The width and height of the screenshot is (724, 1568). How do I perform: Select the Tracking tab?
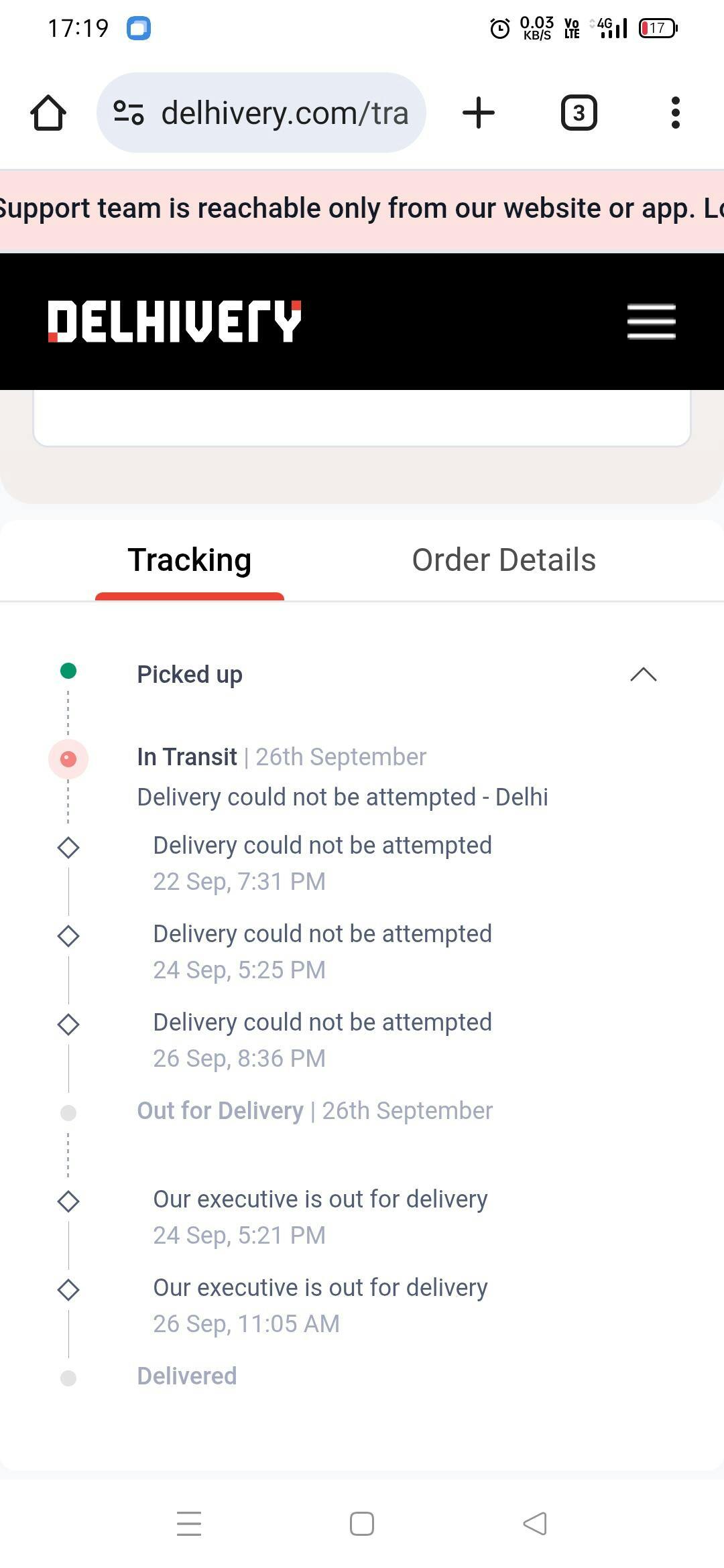(190, 560)
